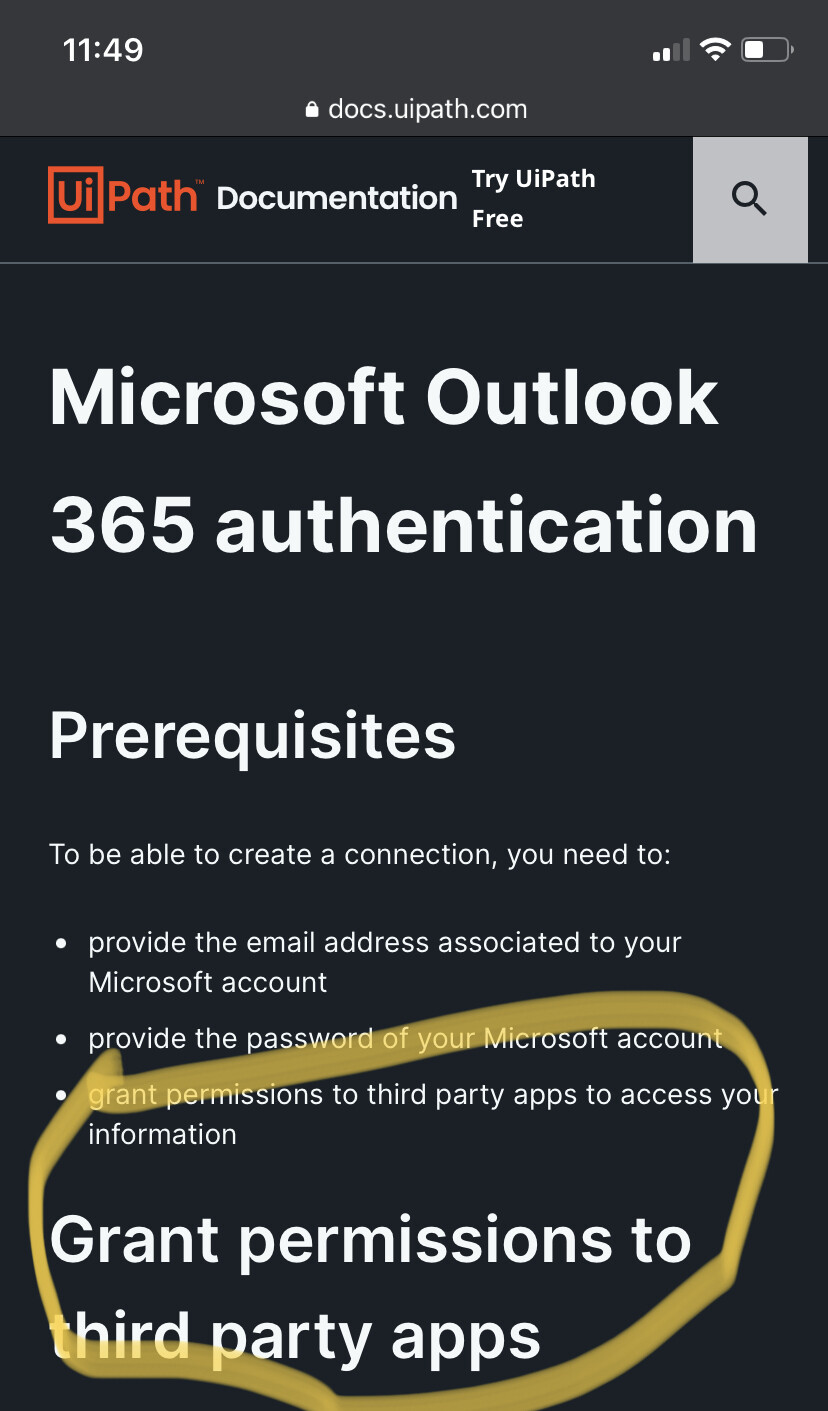Select the Microsoft account password bullet point
Viewport: 828px width, 1411px height.
click(406, 1038)
